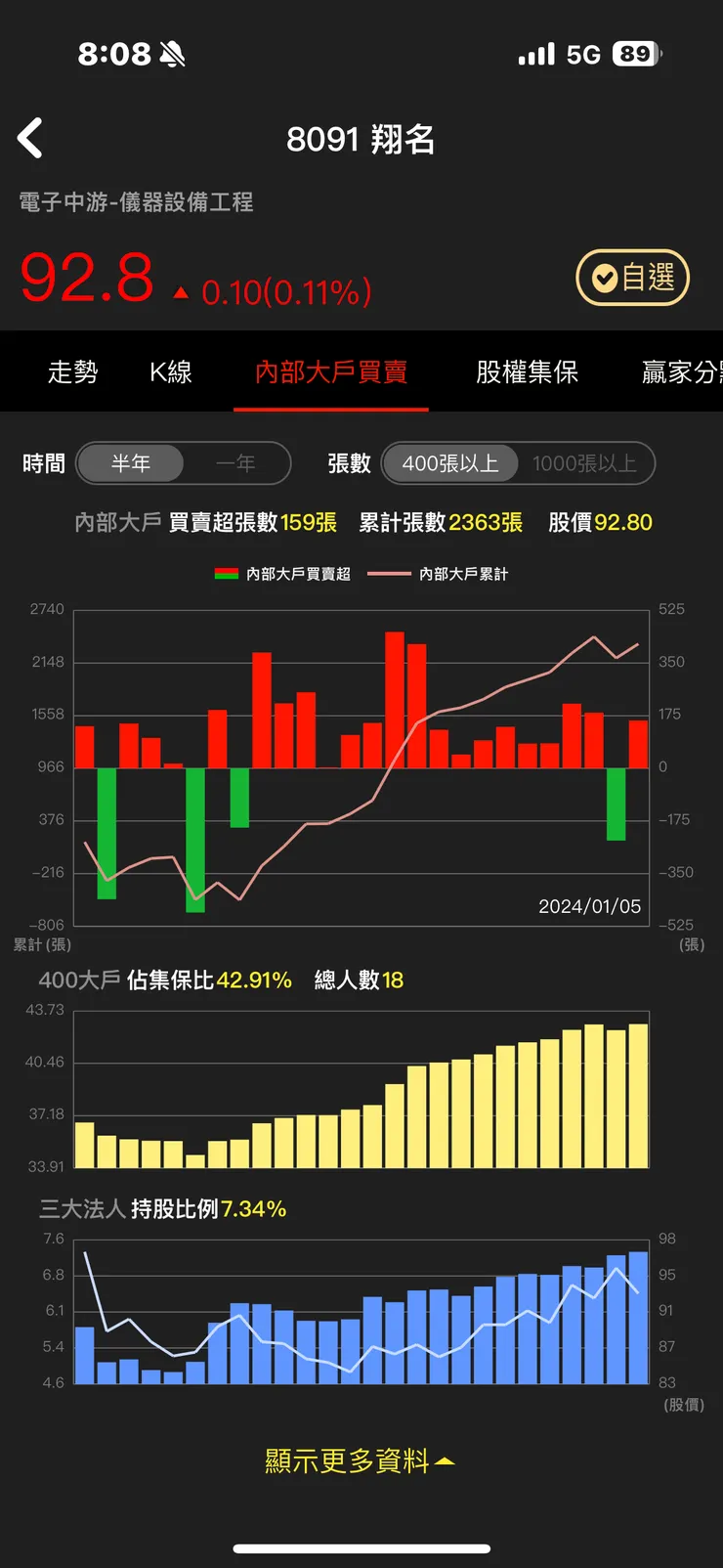Select the 股權集保 tab
The image size is (723, 1568).
pos(527,372)
